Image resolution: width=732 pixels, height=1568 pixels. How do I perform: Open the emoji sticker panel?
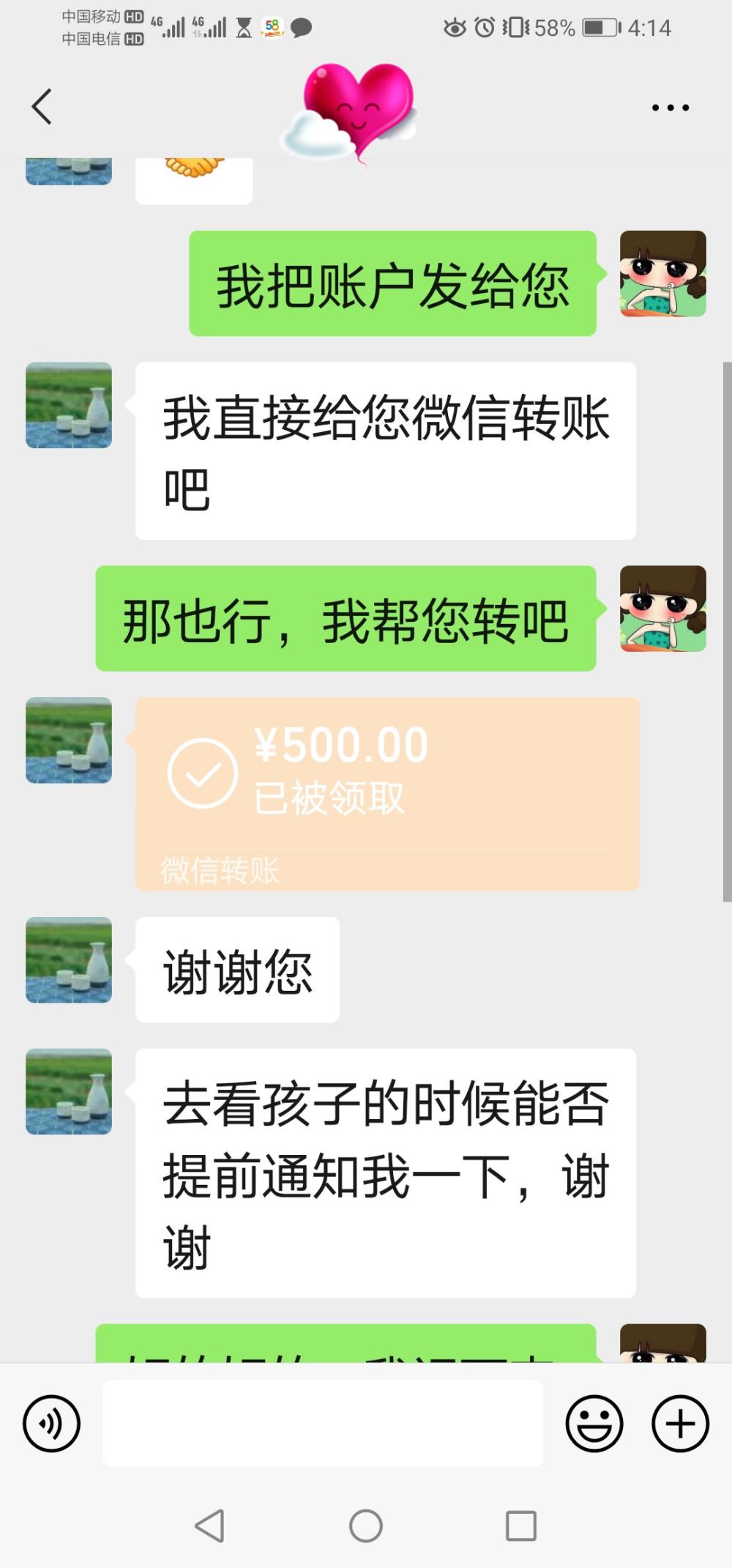coord(594,1424)
